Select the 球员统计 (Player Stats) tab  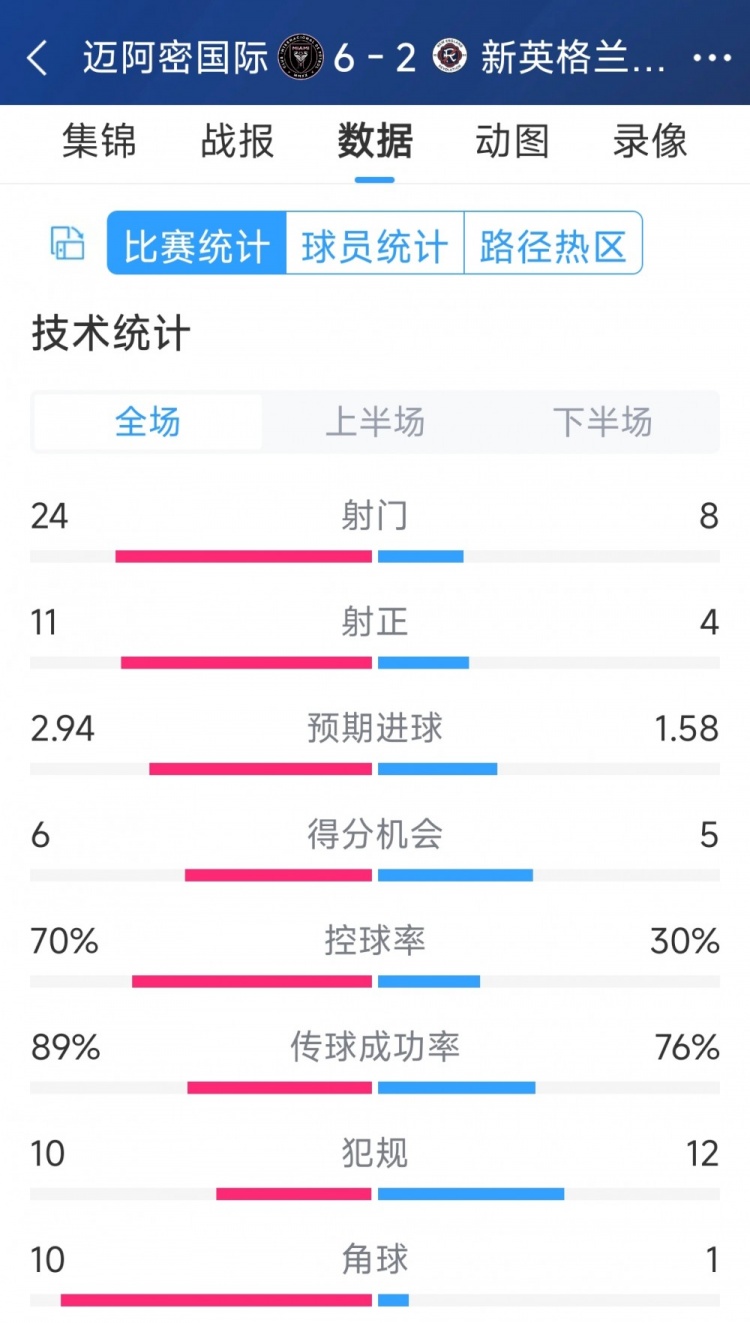point(375,243)
